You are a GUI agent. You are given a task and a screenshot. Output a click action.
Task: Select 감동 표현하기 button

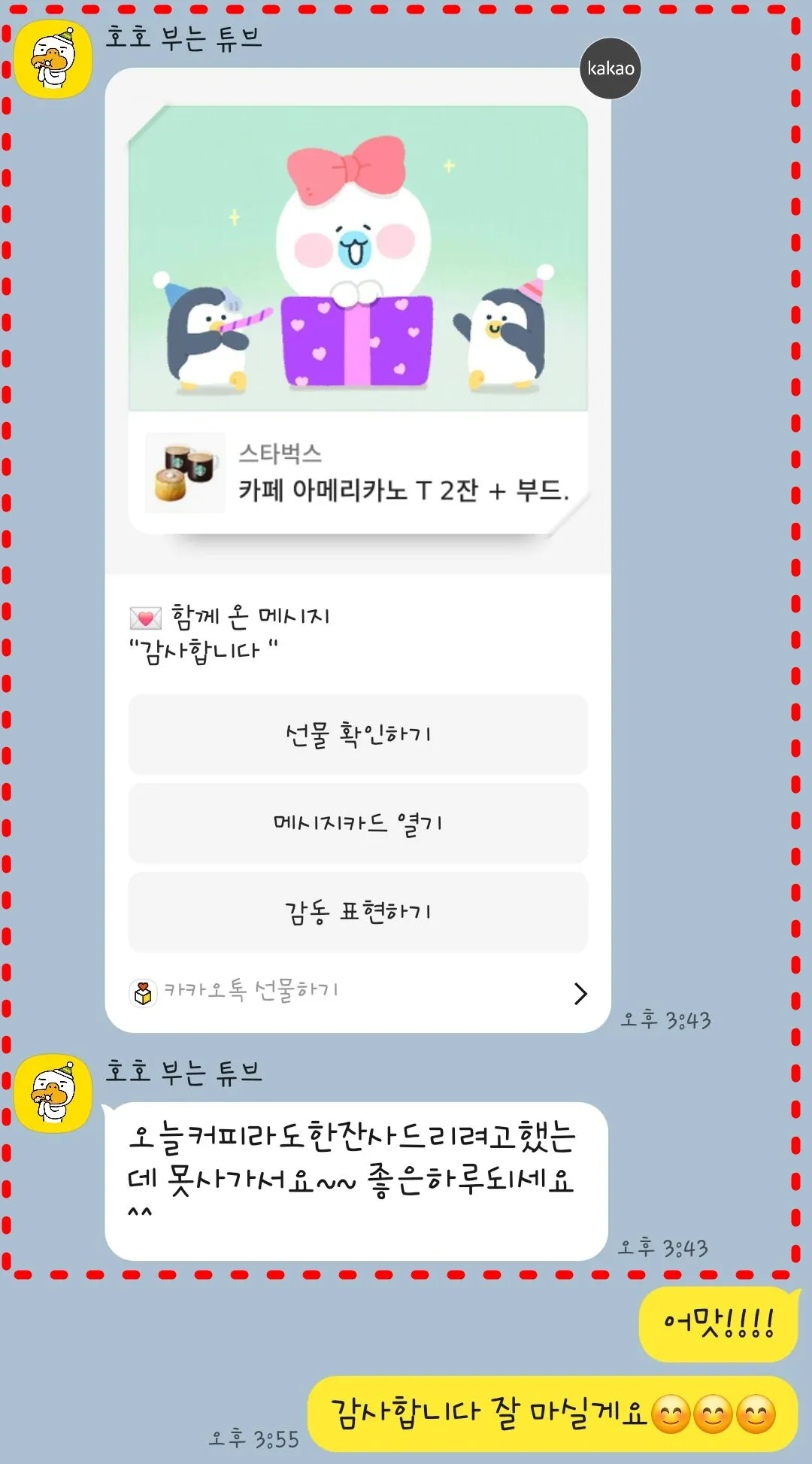(x=358, y=912)
